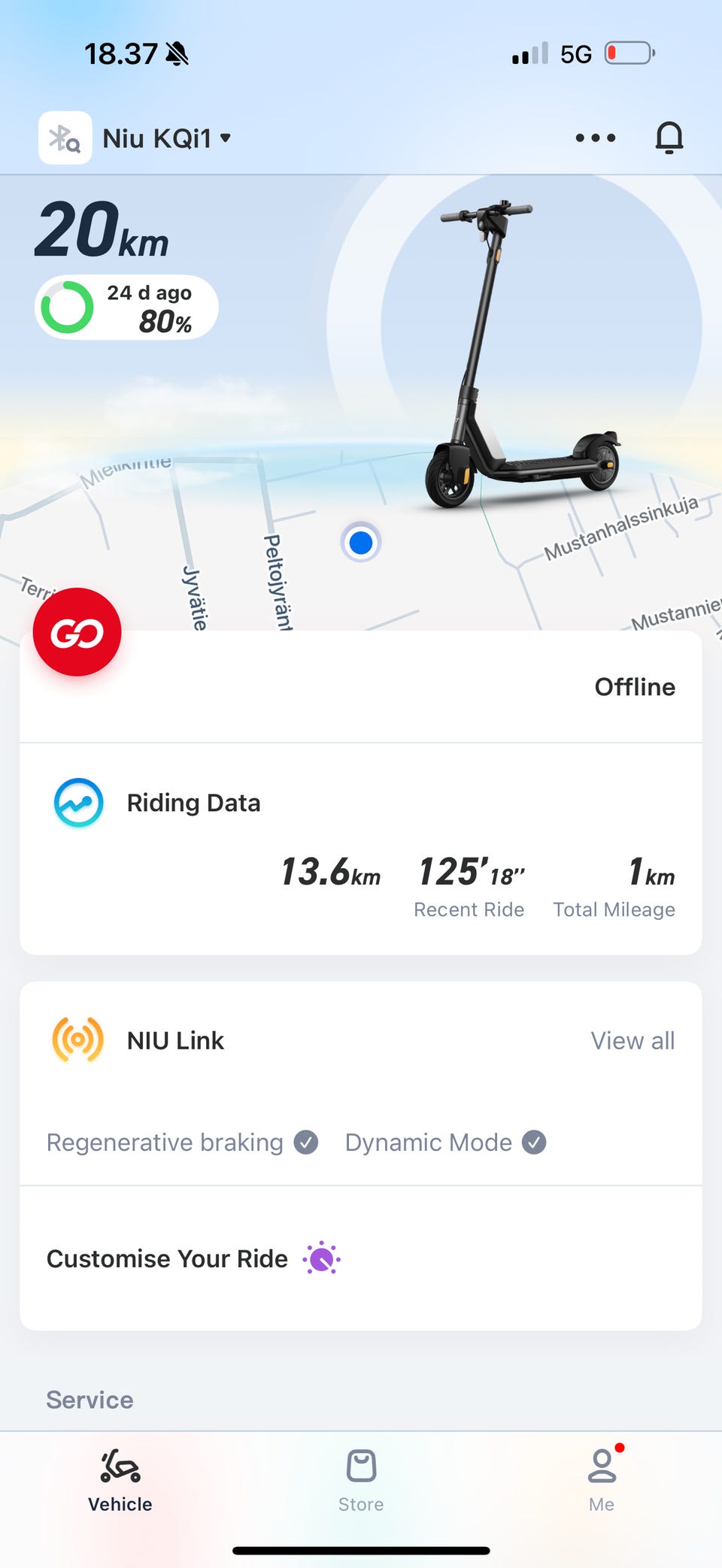Open the notifications bell
The image size is (722, 1568).
coord(669,138)
